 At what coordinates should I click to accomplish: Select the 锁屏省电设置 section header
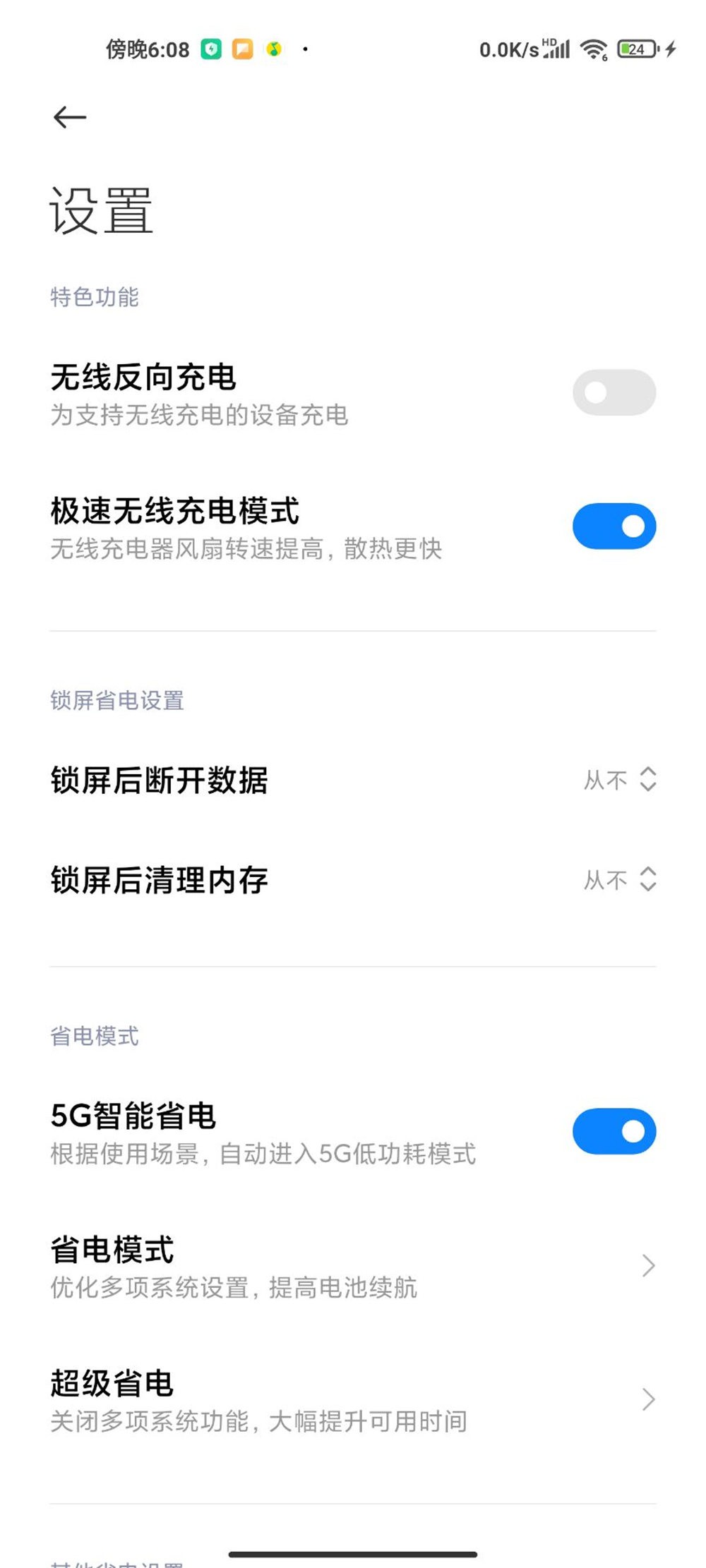117,701
